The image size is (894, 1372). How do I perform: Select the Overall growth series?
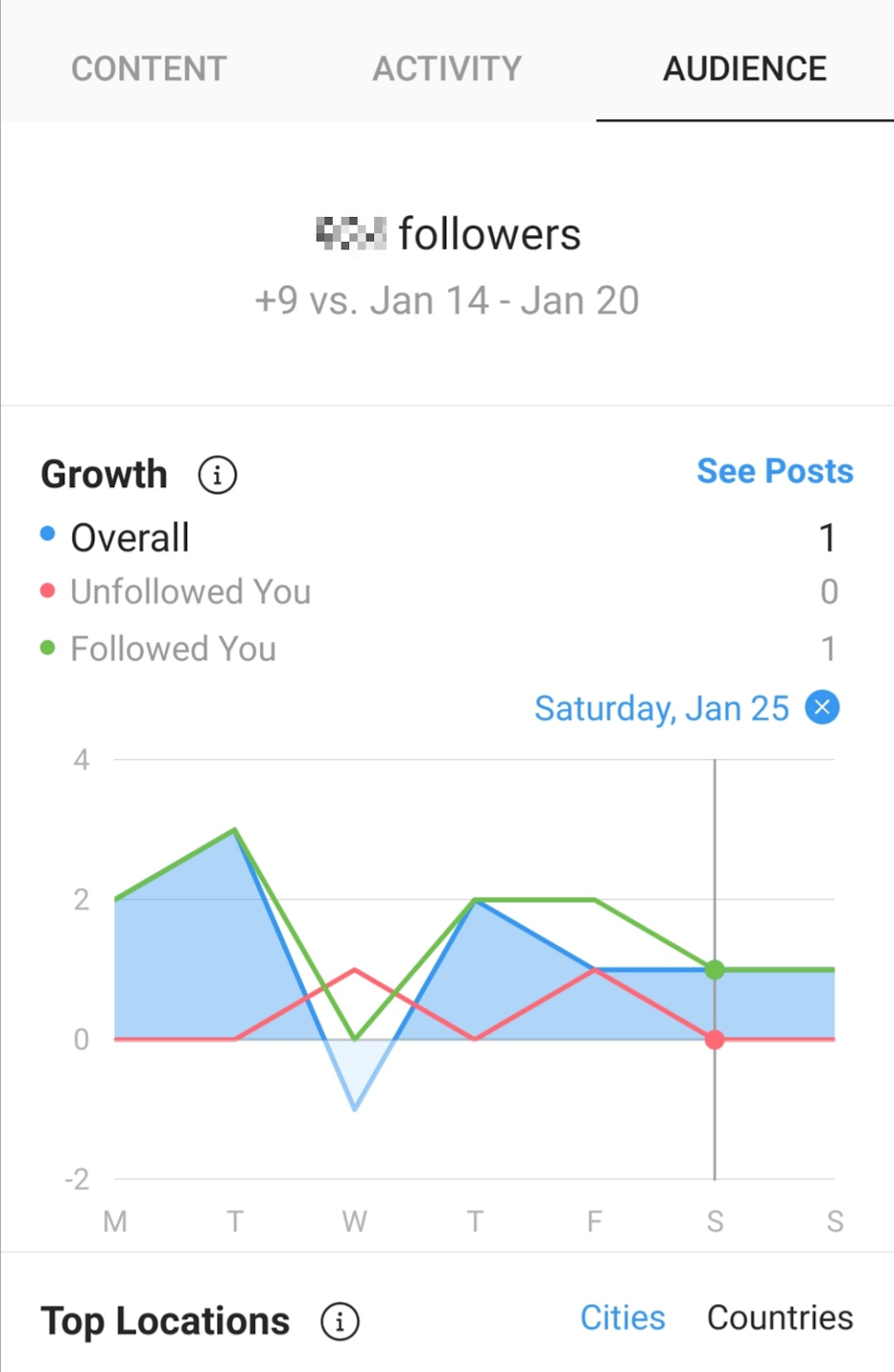click(x=438, y=538)
